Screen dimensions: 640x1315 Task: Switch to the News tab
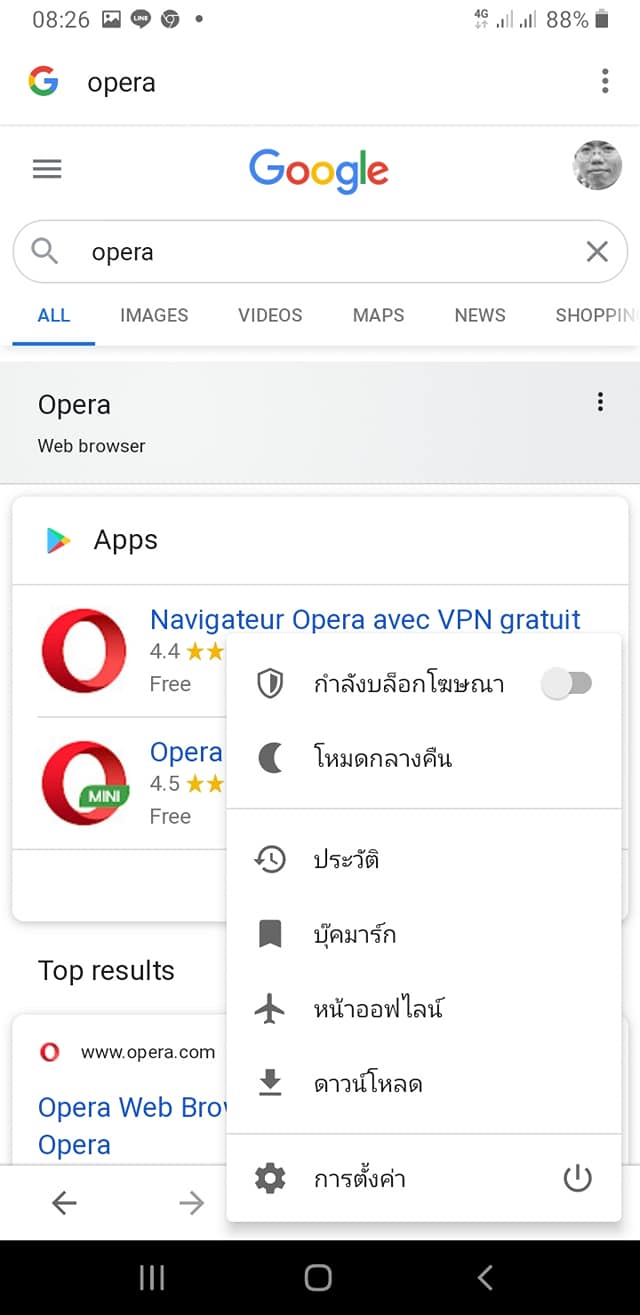(480, 315)
